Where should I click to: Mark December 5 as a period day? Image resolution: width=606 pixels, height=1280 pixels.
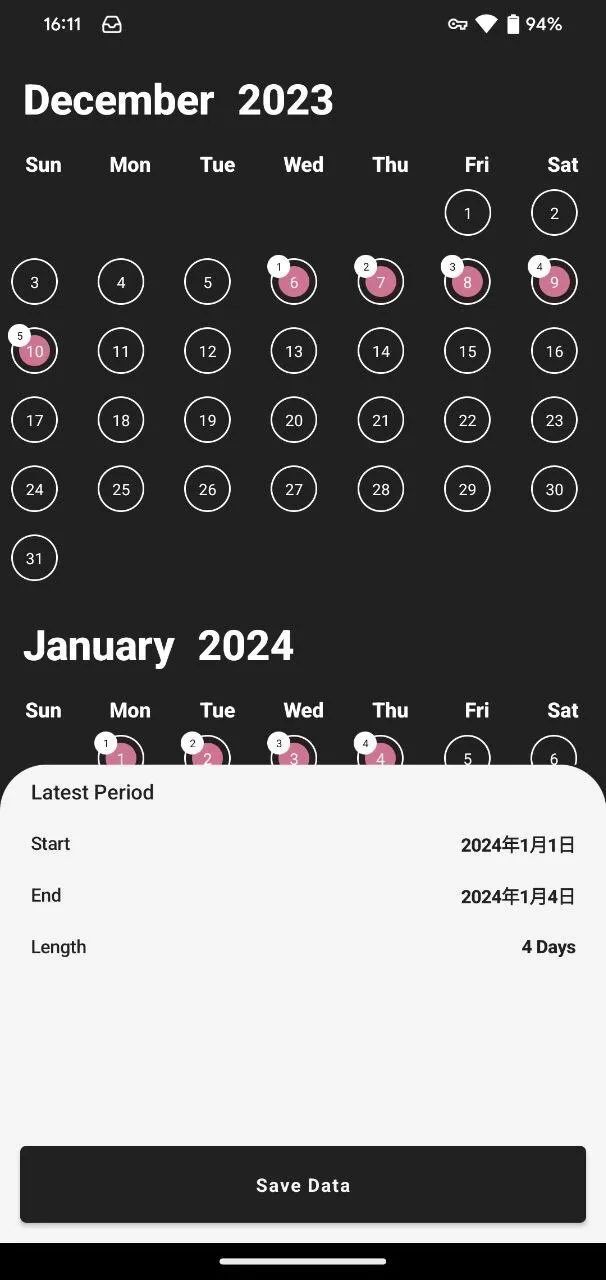207,282
